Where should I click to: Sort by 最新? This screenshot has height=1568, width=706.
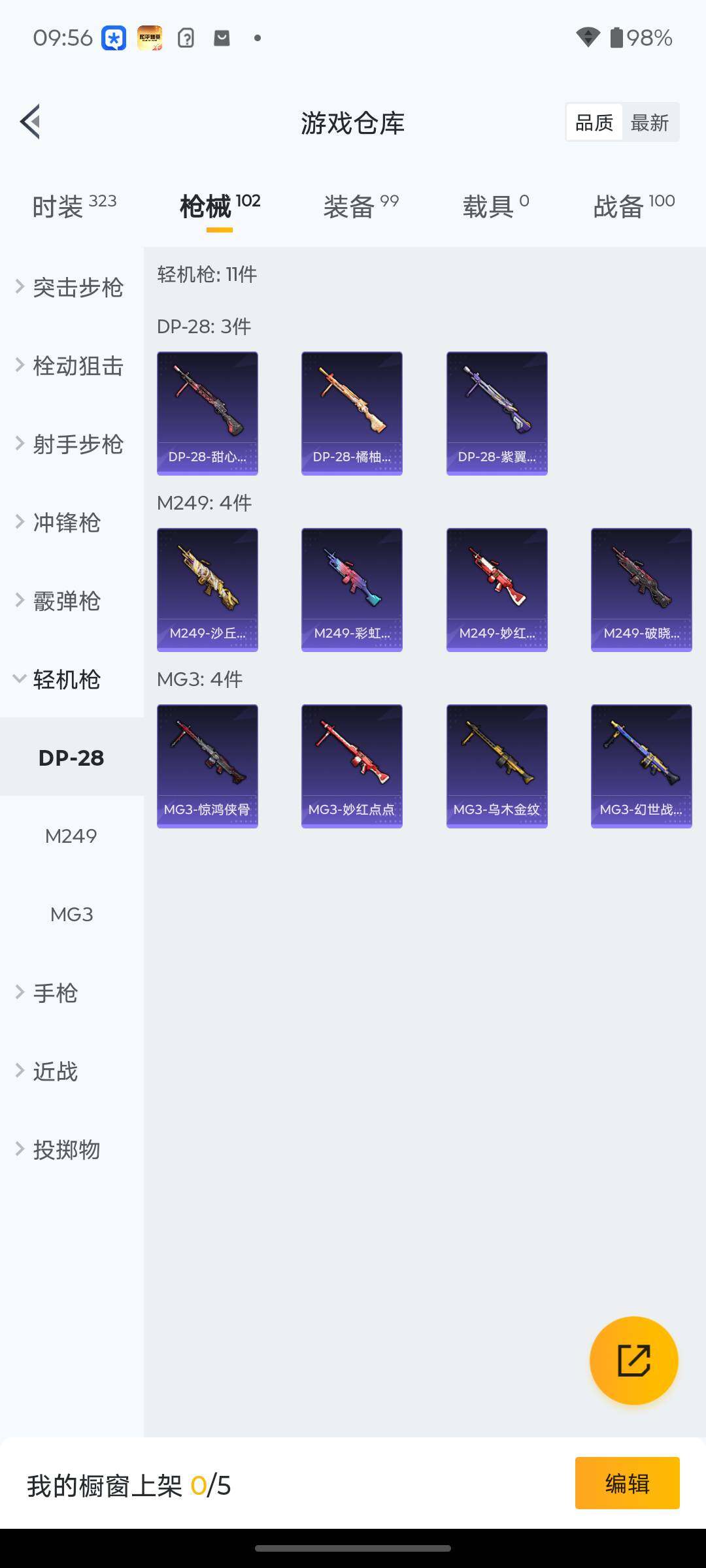[649, 122]
